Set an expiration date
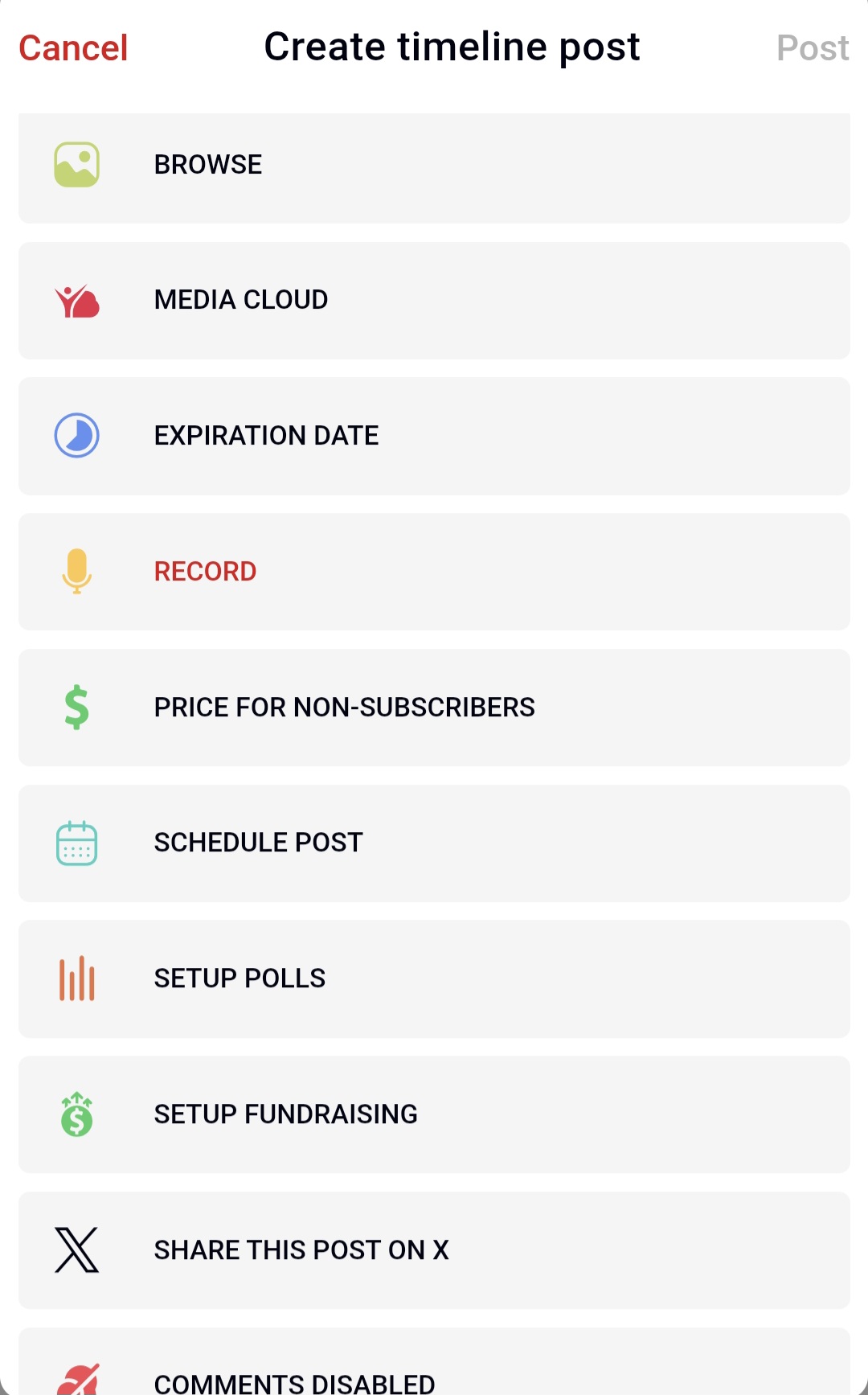Viewport: 868px width, 1395px height. click(x=434, y=436)
